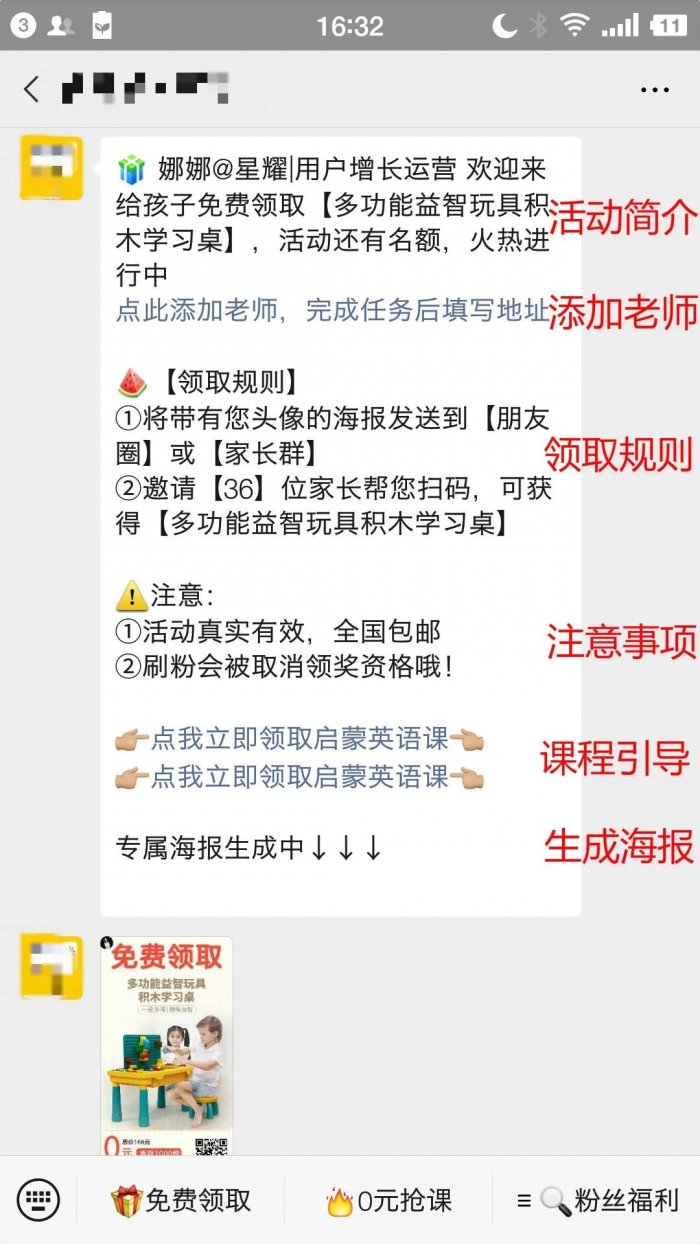Screen dimensions: 700x1244
Task: Open the 免费领取 poster image
Action: click(x=166, y=1045)
